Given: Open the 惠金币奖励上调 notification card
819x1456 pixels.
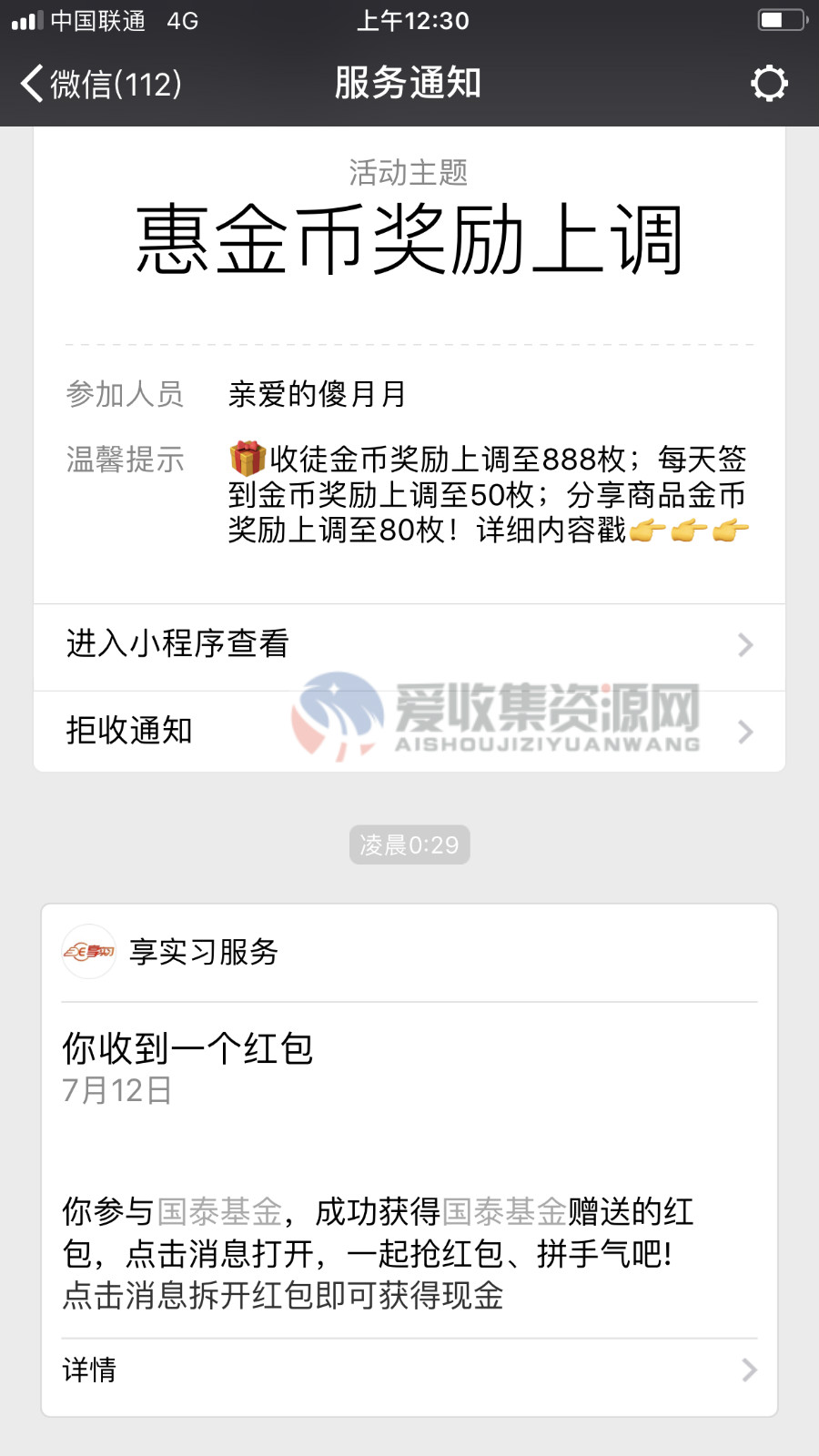Looking at the screenshot, I should (x=409, y=364).
